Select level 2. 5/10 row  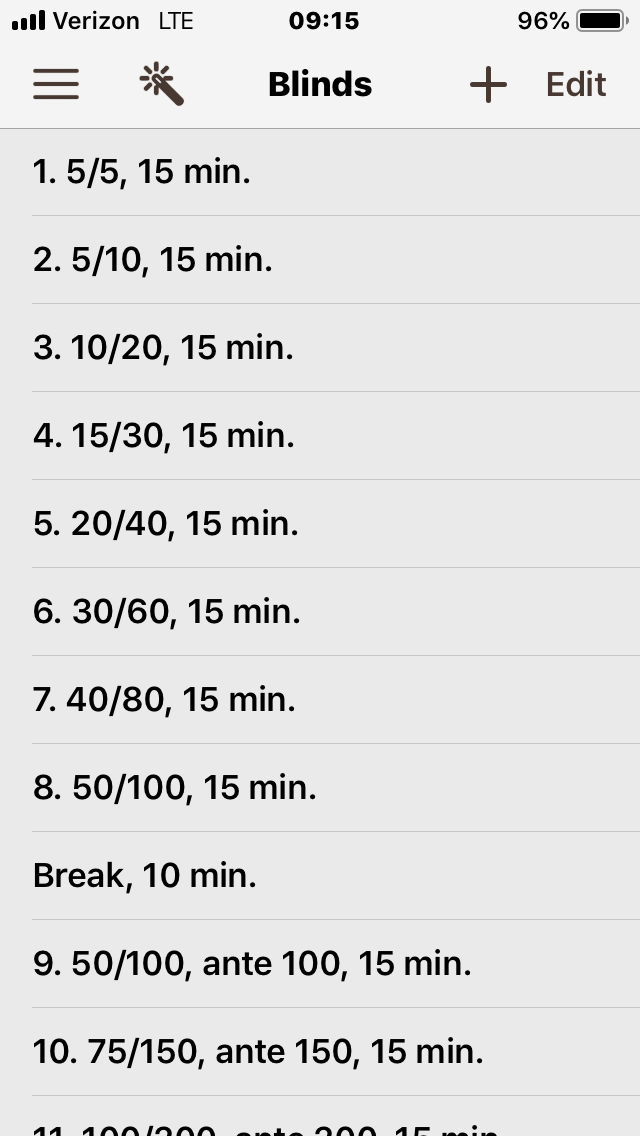320,260
